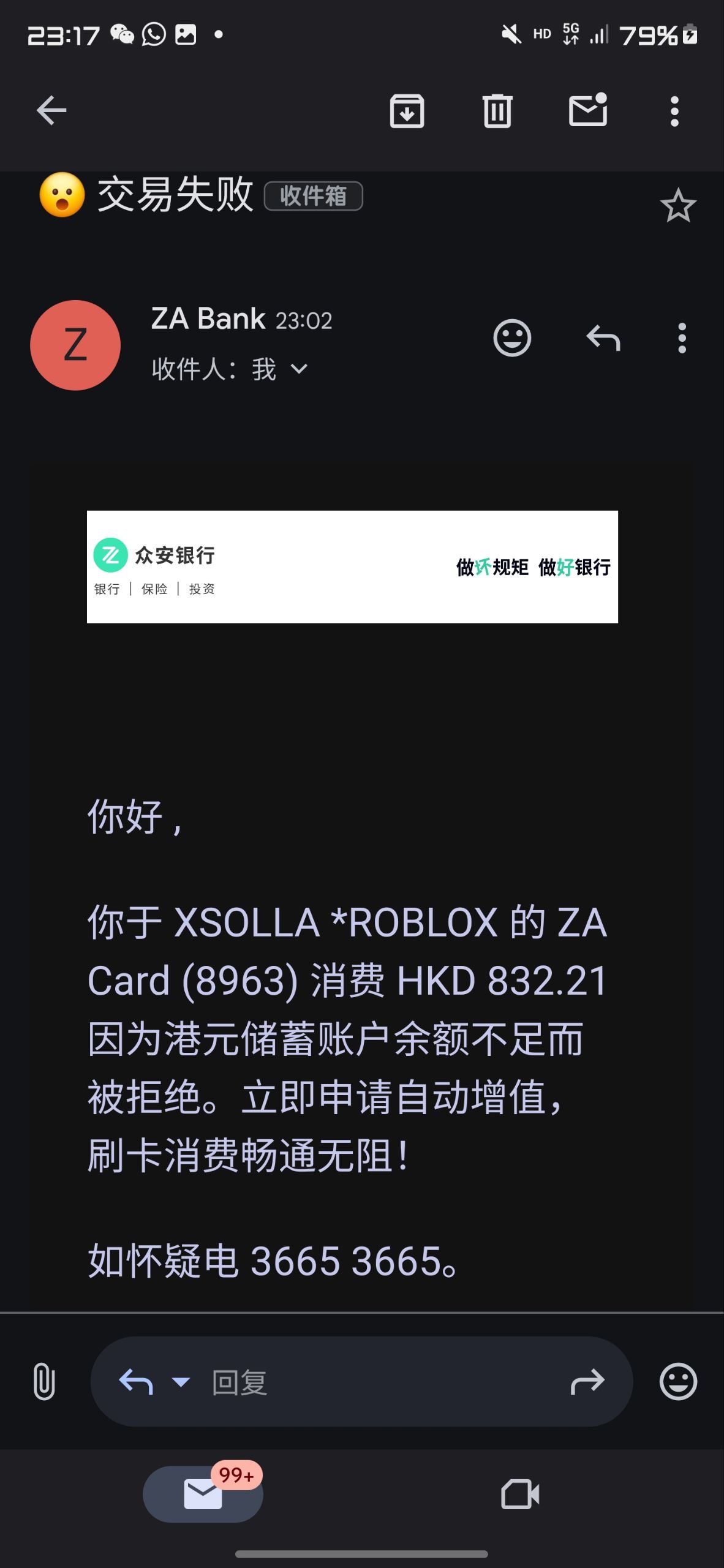Reply to ZA Bank's message

point(603,337)
